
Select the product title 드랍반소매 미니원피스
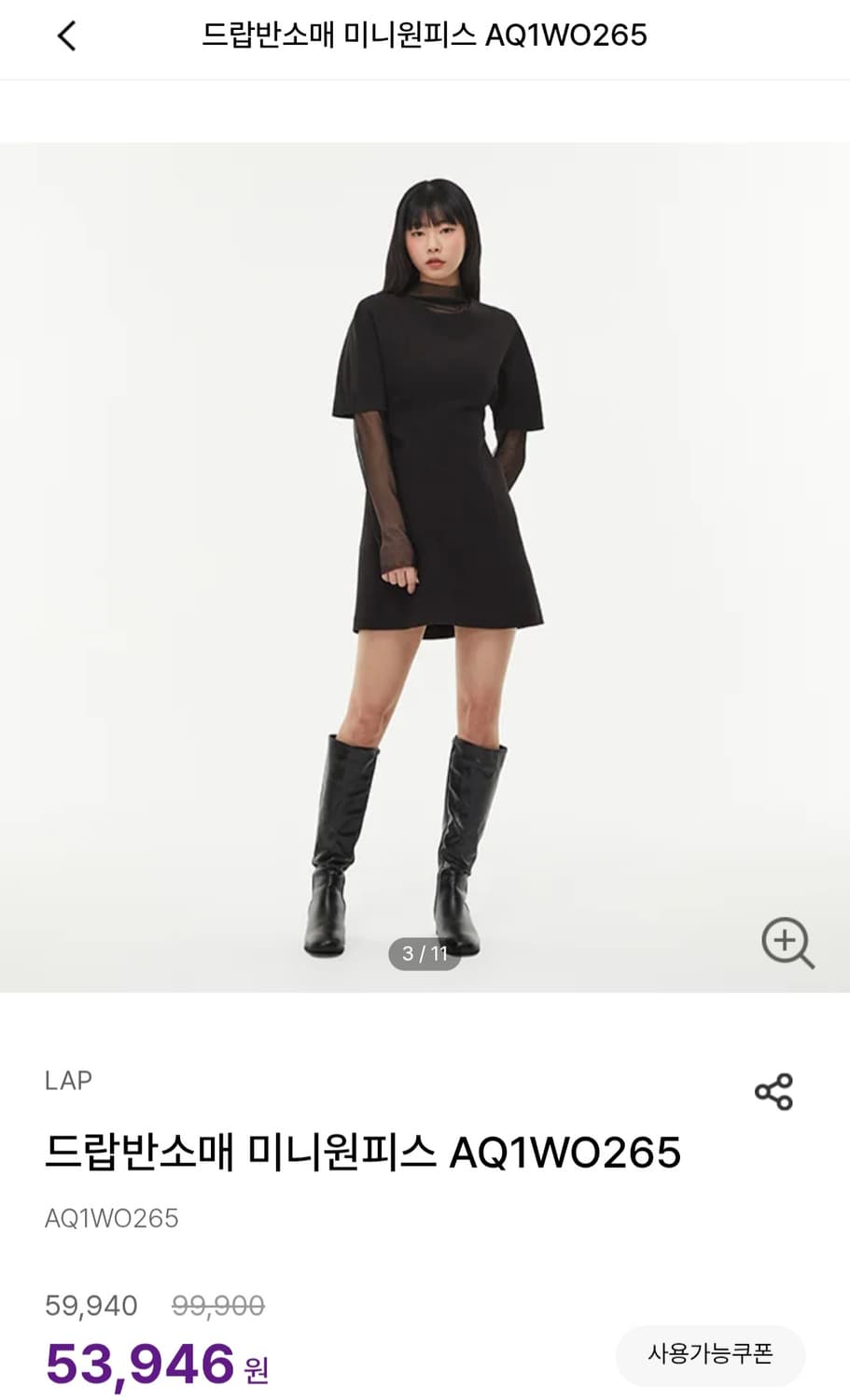(364, 1154)
